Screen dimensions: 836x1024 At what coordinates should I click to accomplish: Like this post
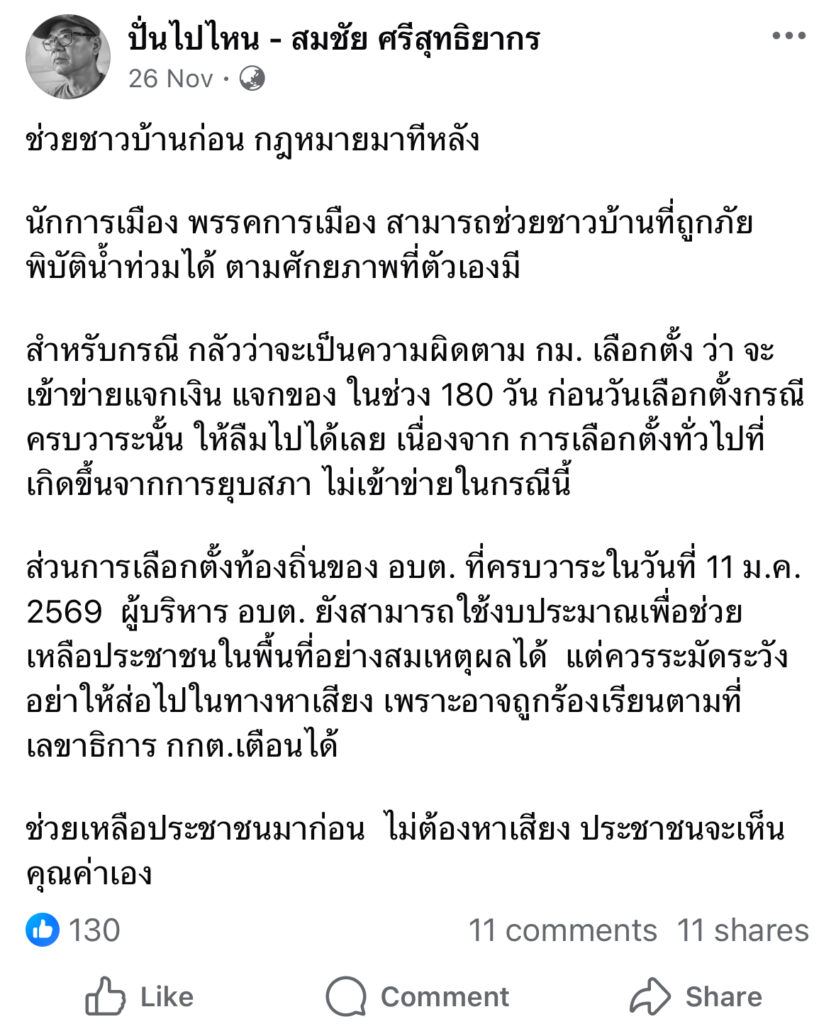tap(139, 996)
